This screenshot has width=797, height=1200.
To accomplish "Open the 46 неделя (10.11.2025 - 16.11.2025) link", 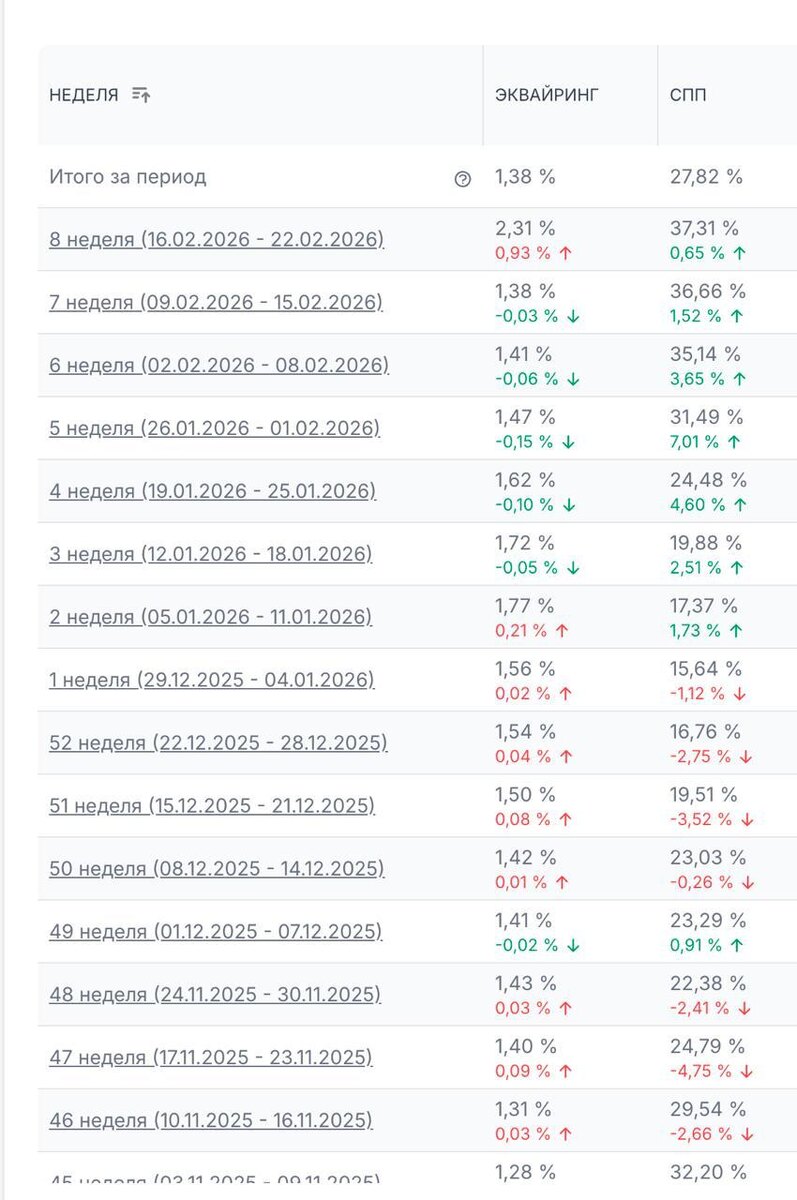I will (211, 1122).
